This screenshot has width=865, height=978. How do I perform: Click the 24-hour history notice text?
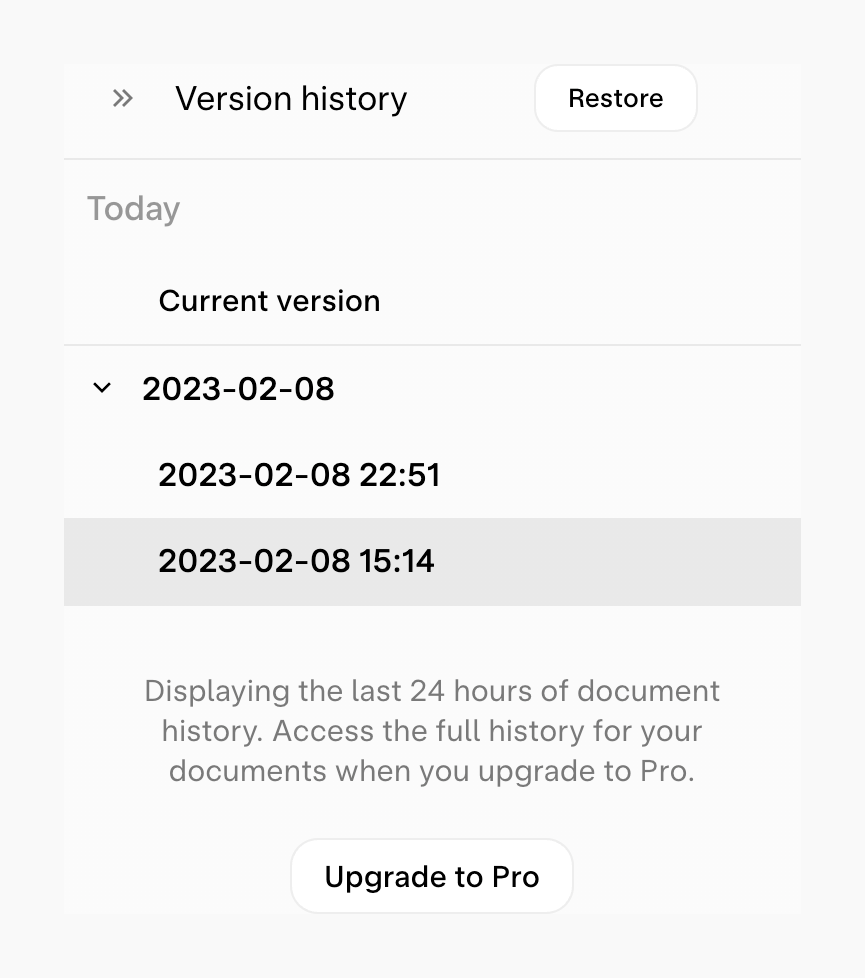431,731
